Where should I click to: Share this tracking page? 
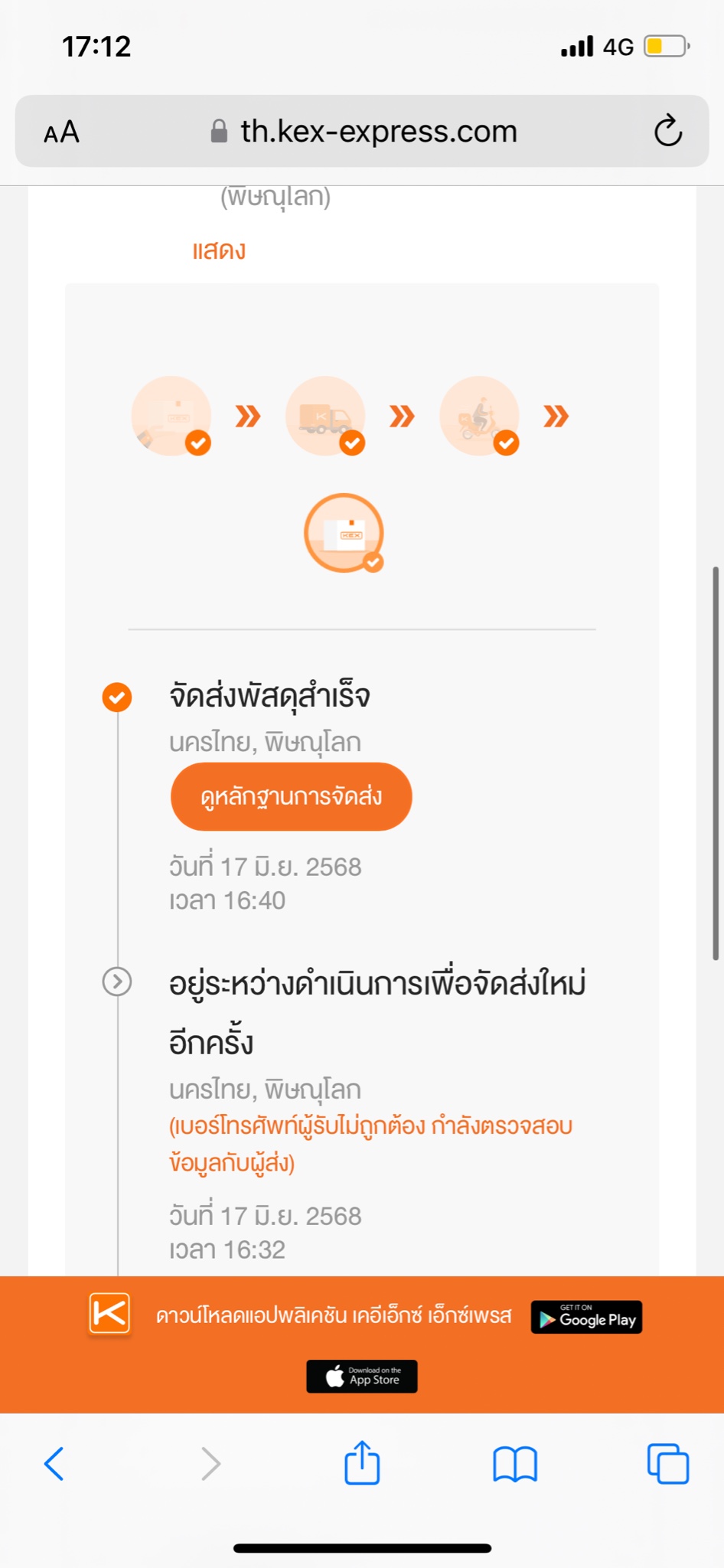[x=362, y=1462]
